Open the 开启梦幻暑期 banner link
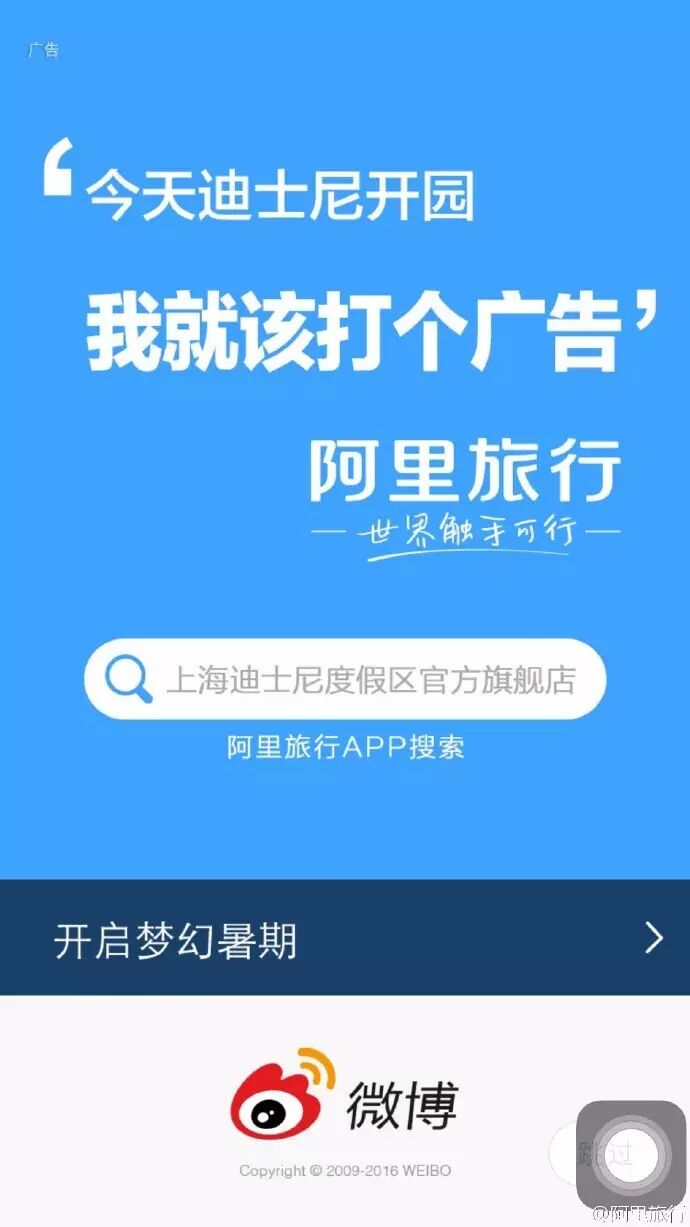Viewport: 690px width, 1227px height. point(345,938)
